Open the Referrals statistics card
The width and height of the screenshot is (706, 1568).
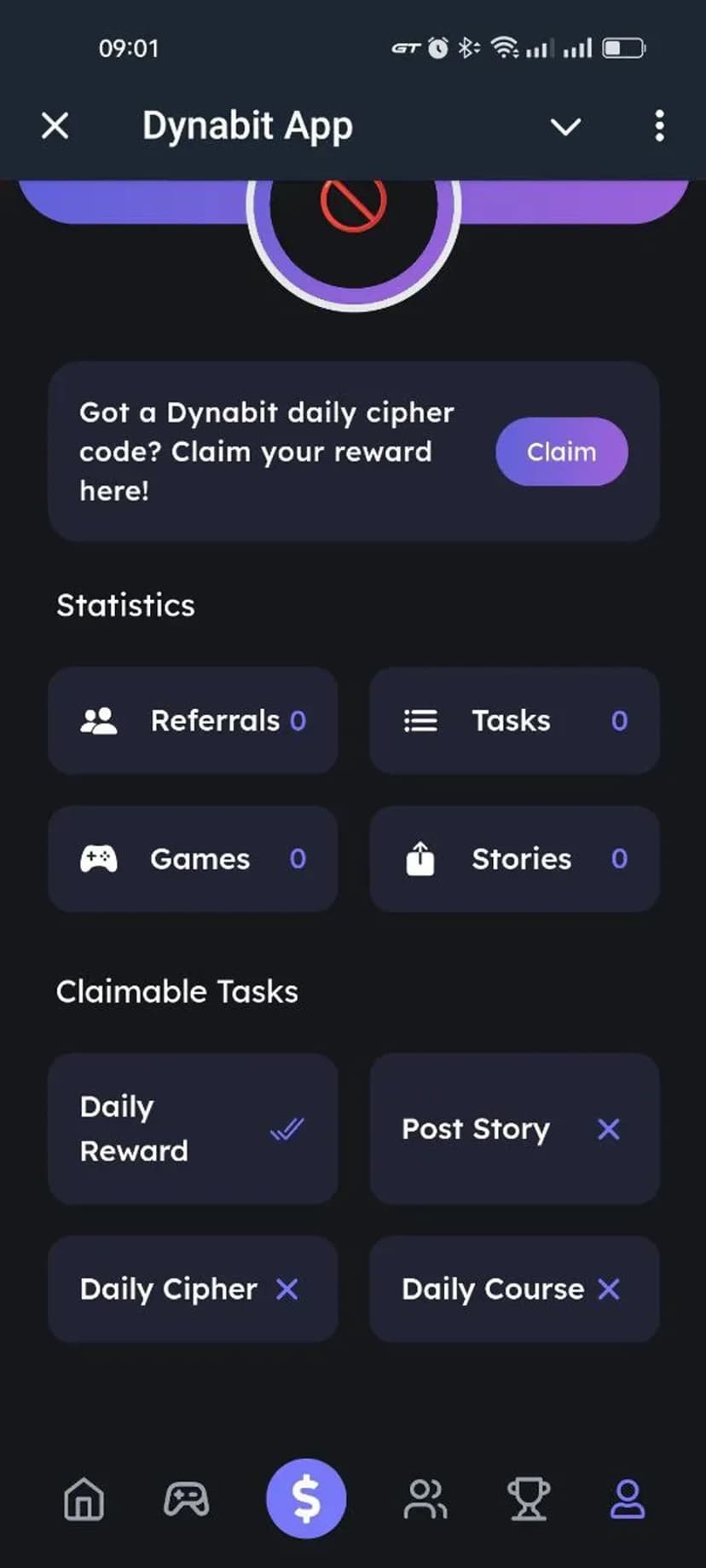[193, 721]
